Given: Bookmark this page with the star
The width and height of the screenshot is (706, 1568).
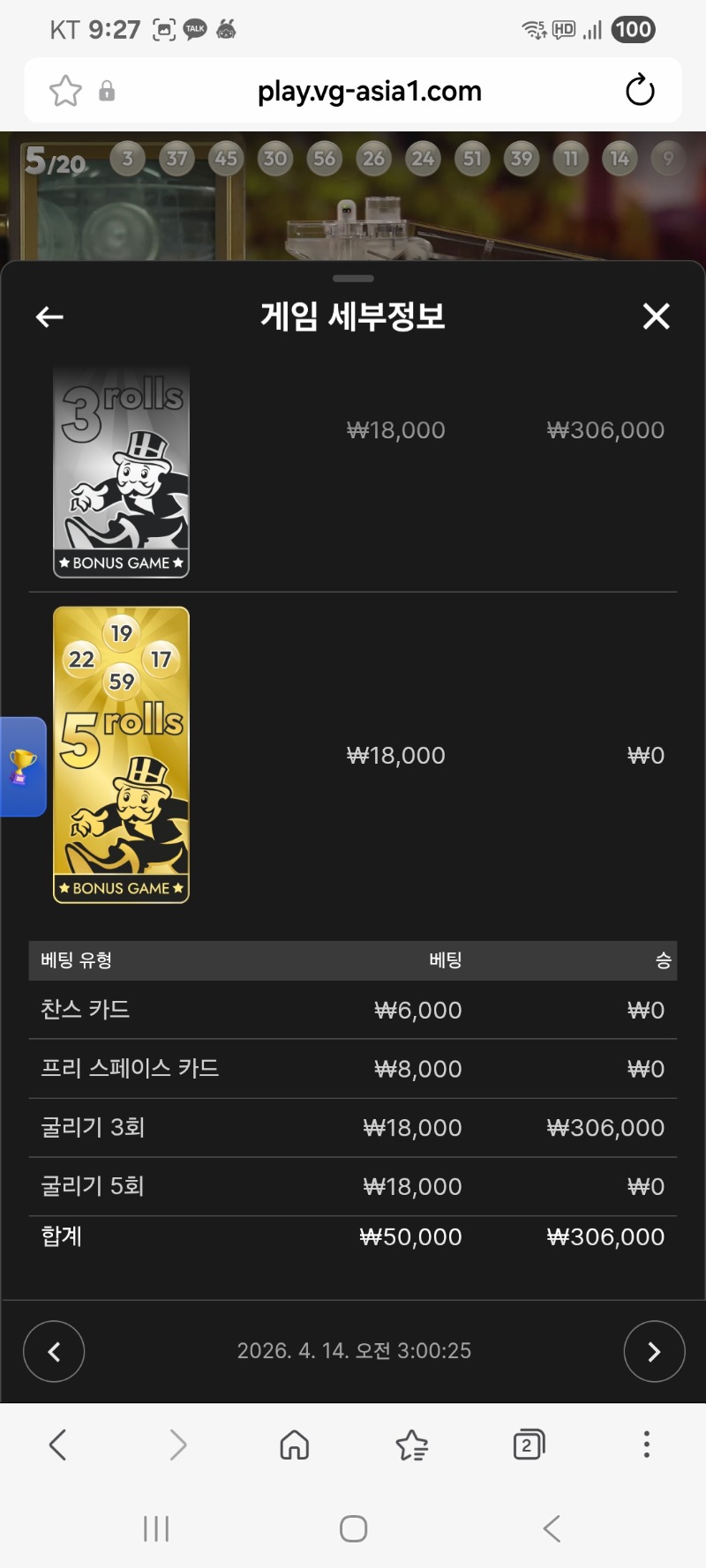Looking at the screenshot, I should (65, 91).
